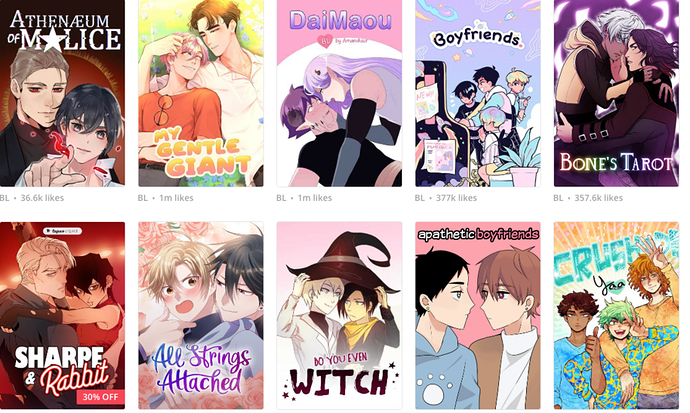Image resolution: width=690 pixels, height=413 pixels.
Task: Open Apathetic Boyfriends comic
Action: coord(478,315)
